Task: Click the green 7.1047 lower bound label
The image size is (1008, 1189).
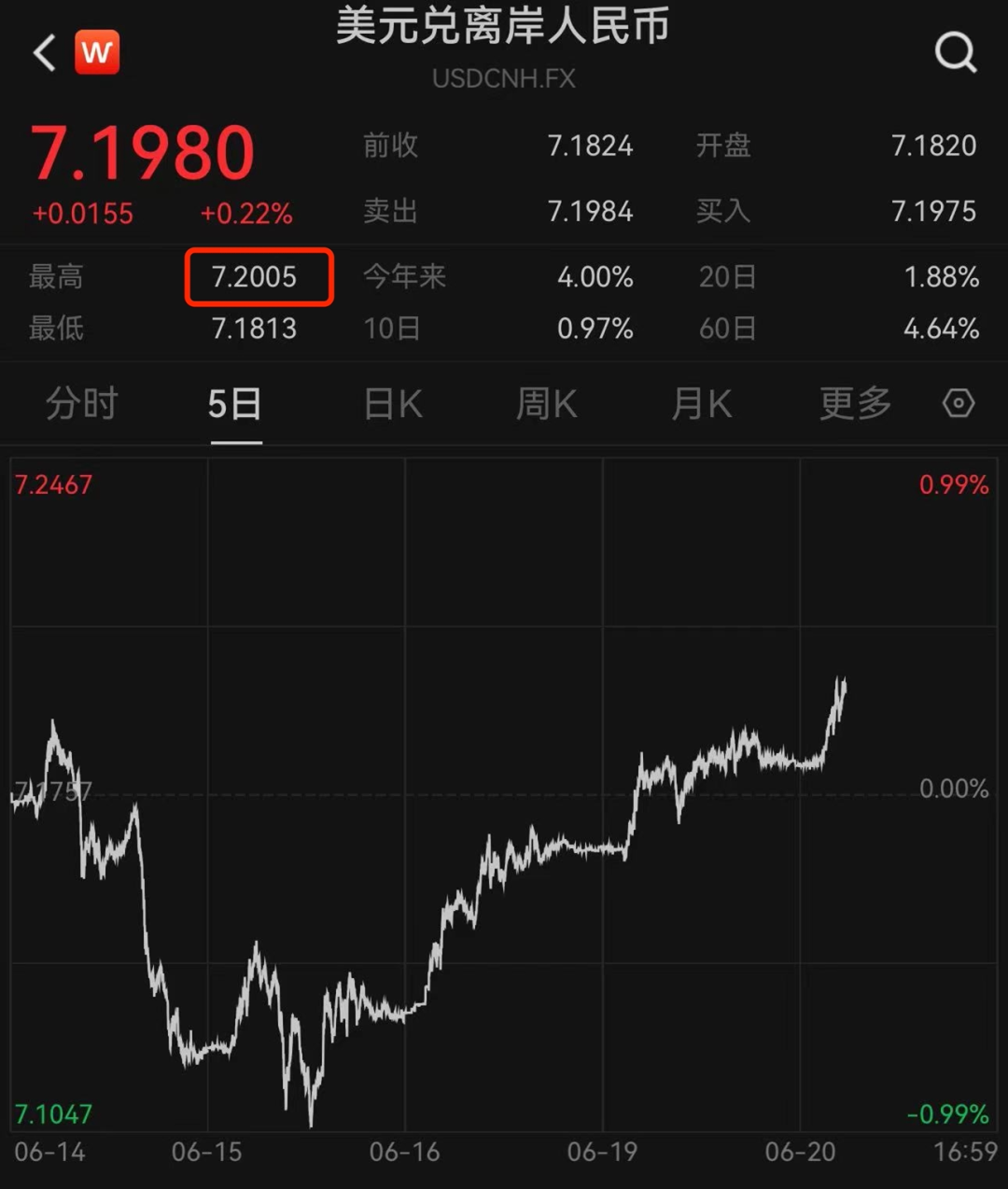Action: tap(54, 1113)
